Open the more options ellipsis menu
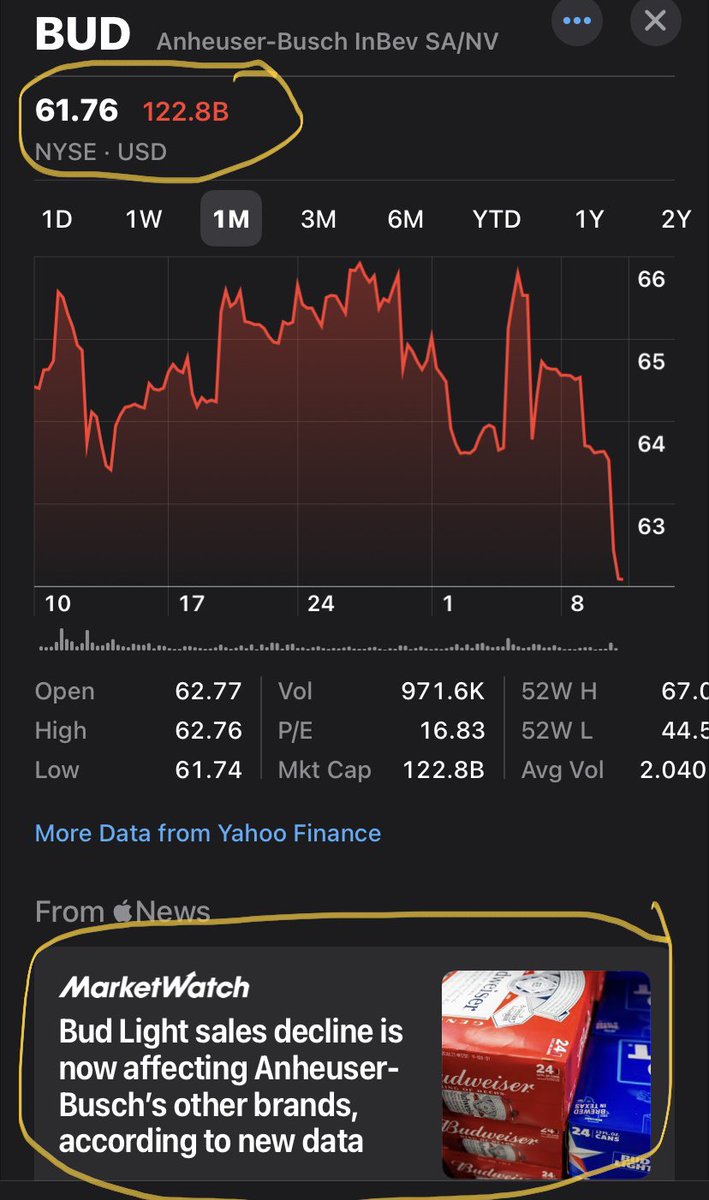Image resolution: width=709 pixels, height=1200 pixels. click(x=577, y=21)
